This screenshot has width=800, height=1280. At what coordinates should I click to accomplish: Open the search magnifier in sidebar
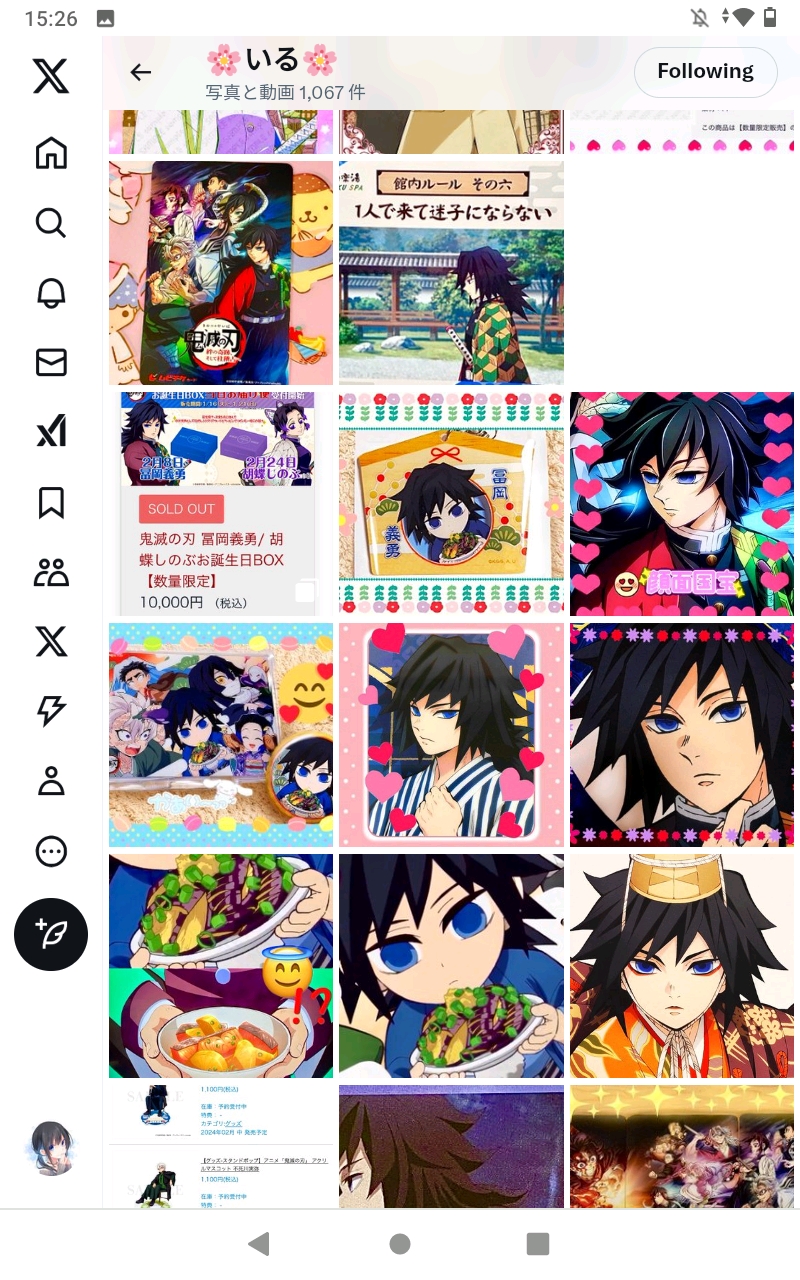51,222
